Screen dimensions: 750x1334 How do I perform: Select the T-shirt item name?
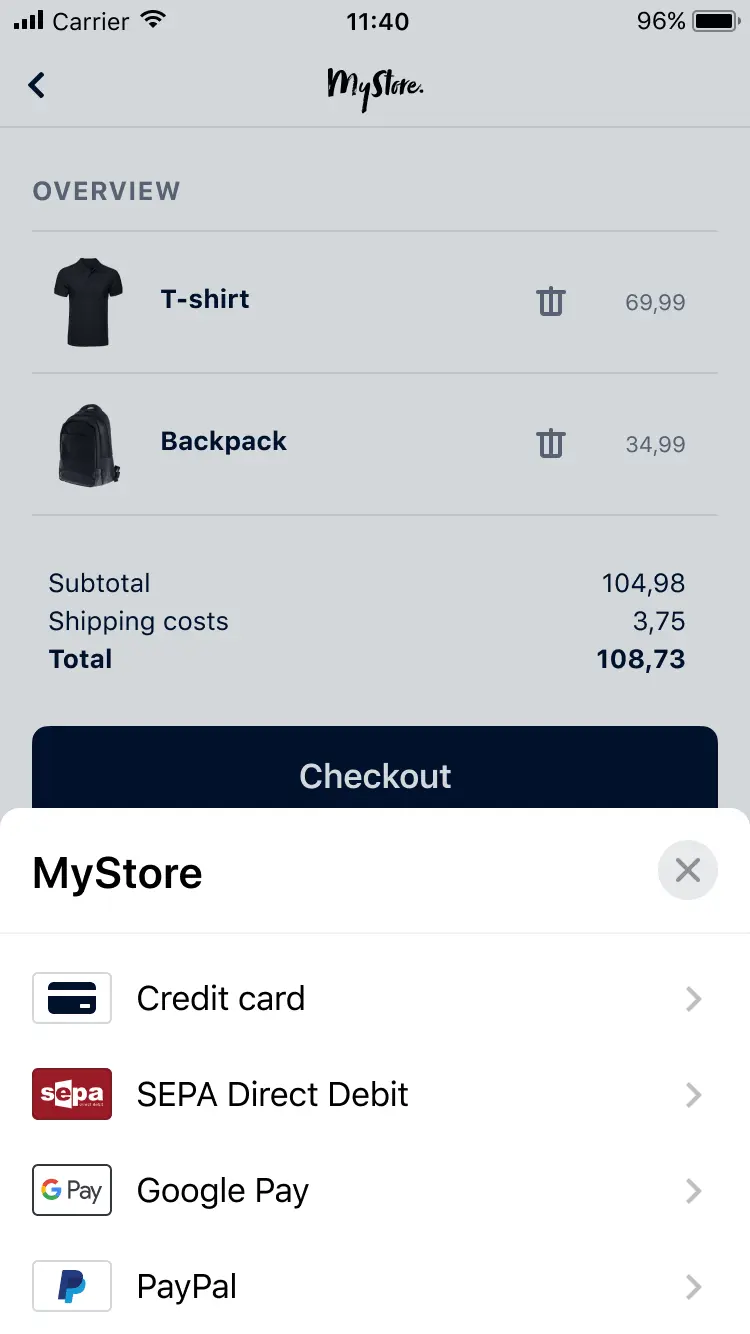(204, 298)
